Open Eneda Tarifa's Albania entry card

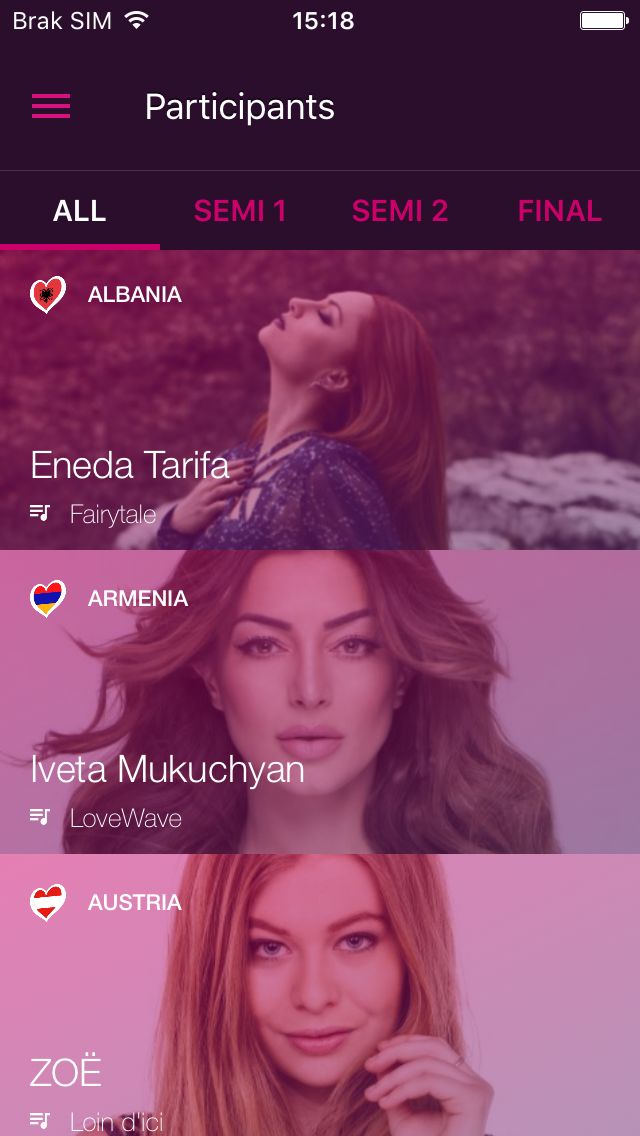pyautogui.click(x=320, y=400)
